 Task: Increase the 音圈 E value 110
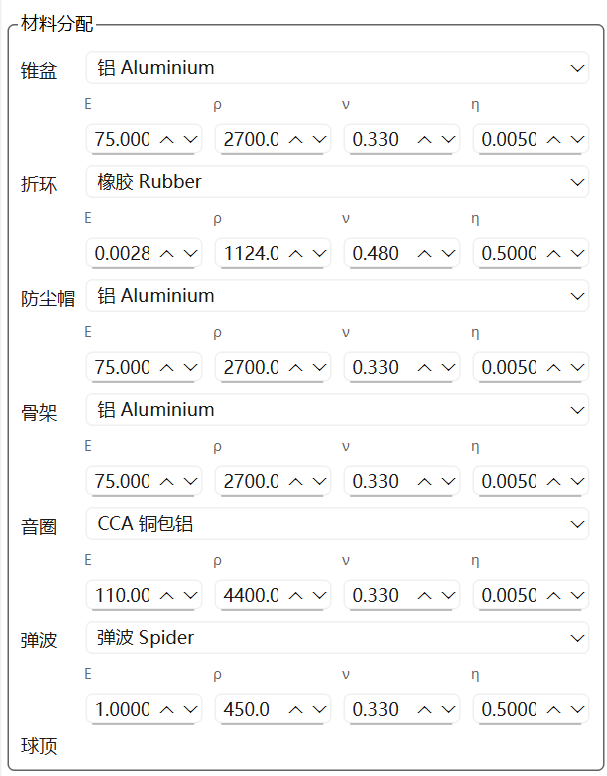click(167, 595)
